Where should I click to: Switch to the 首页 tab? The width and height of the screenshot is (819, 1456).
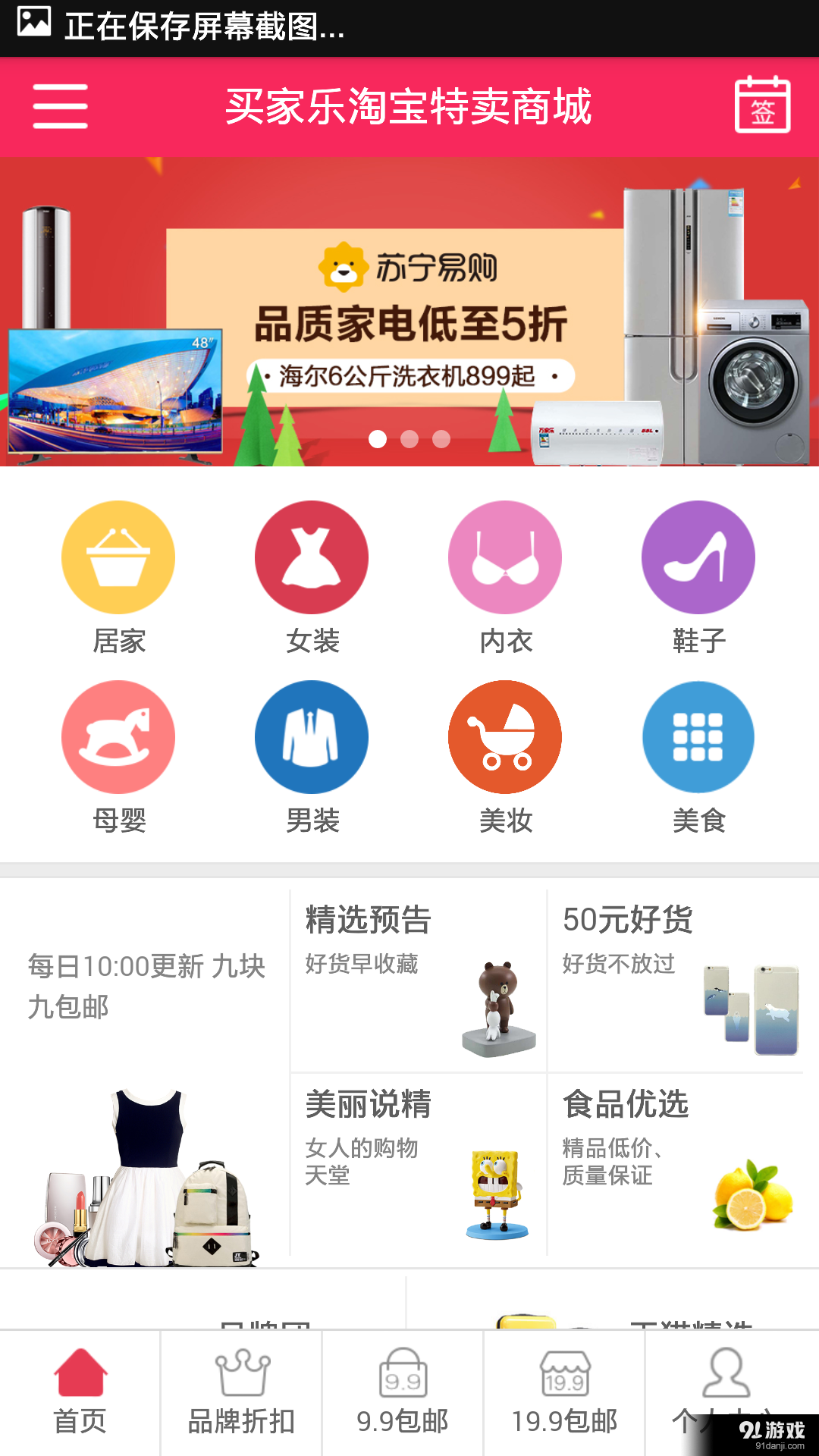(80, 1388)
